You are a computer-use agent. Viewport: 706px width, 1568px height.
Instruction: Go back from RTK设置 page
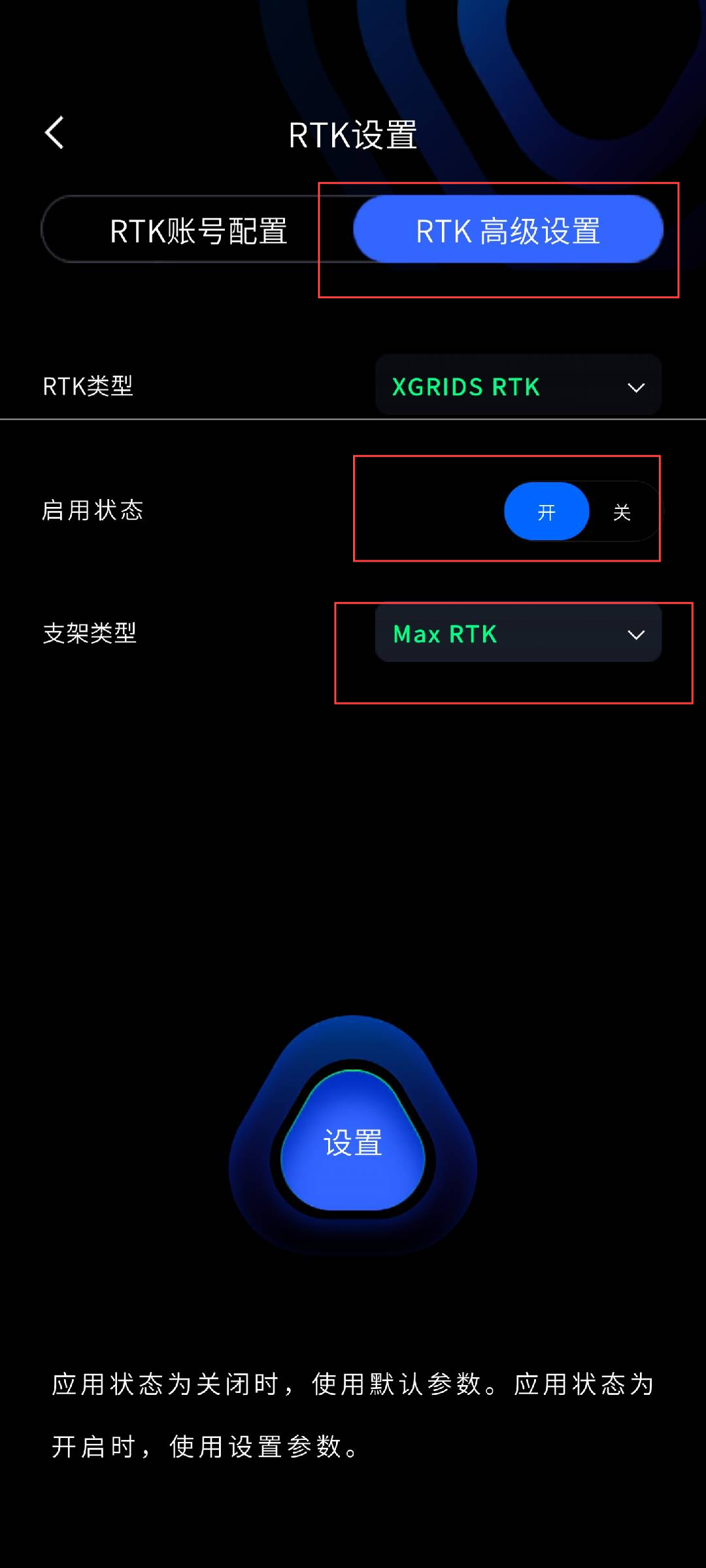(x=54, y=133)
